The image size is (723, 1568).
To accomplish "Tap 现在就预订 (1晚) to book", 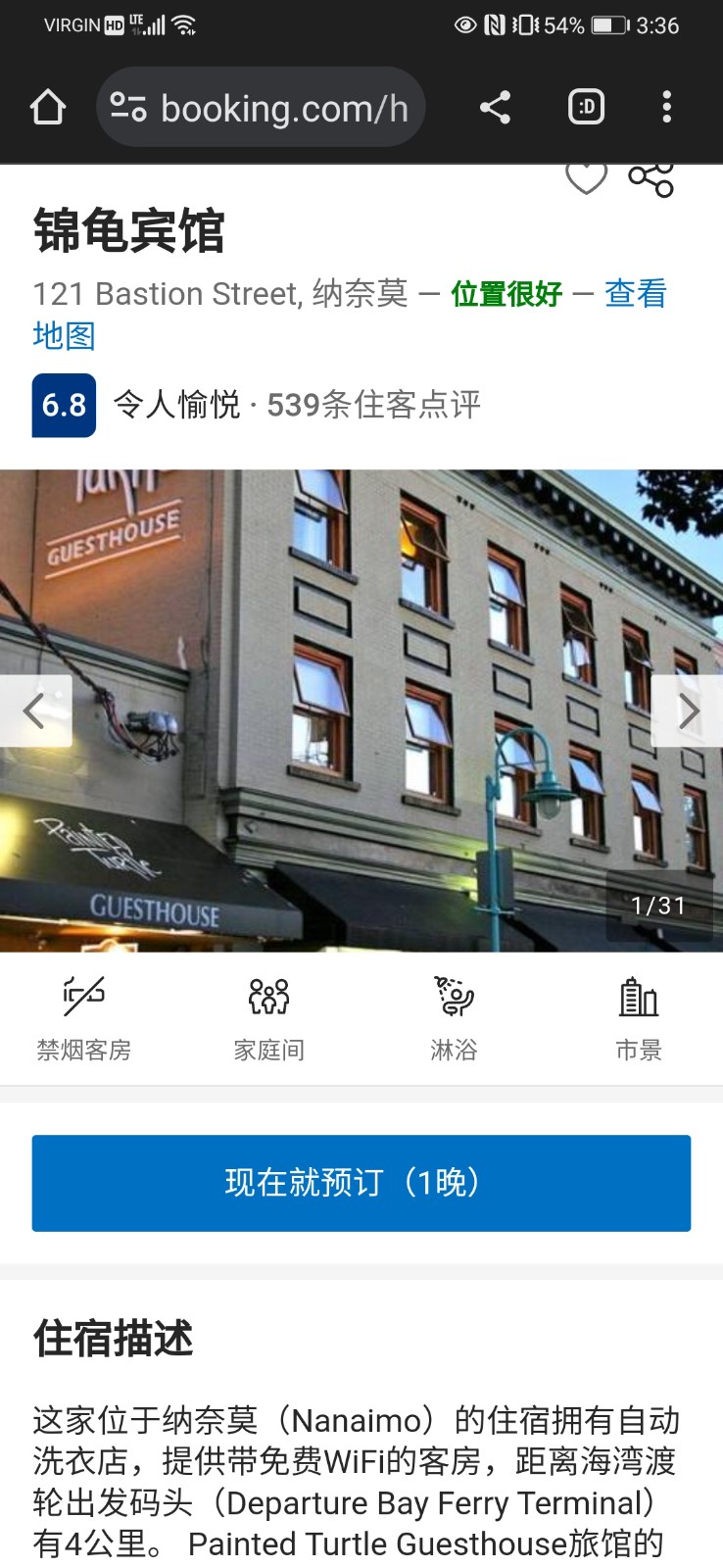I will click(x=361, y=1183).
